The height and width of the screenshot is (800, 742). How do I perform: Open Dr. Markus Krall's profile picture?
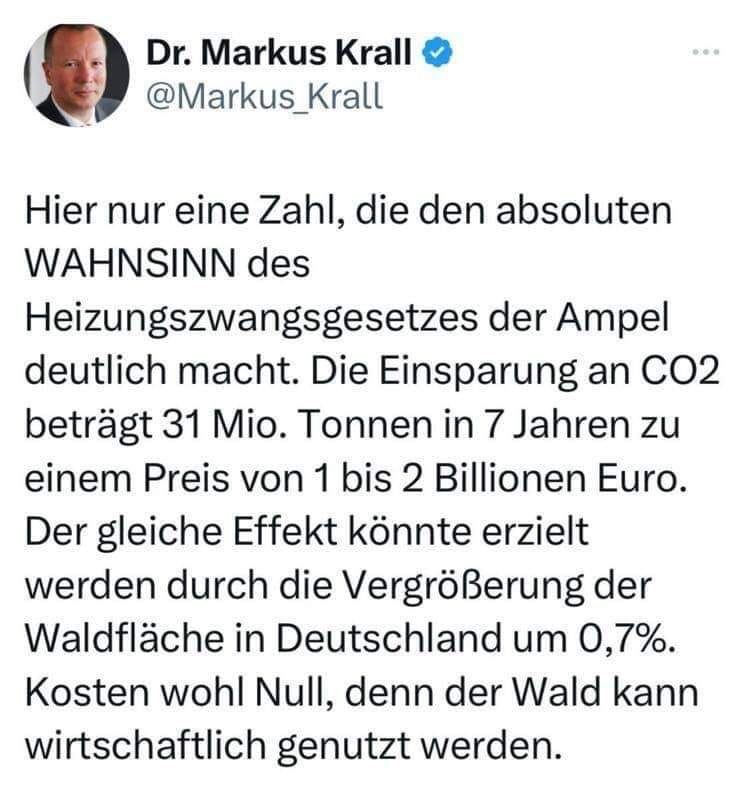pos(77,75)
